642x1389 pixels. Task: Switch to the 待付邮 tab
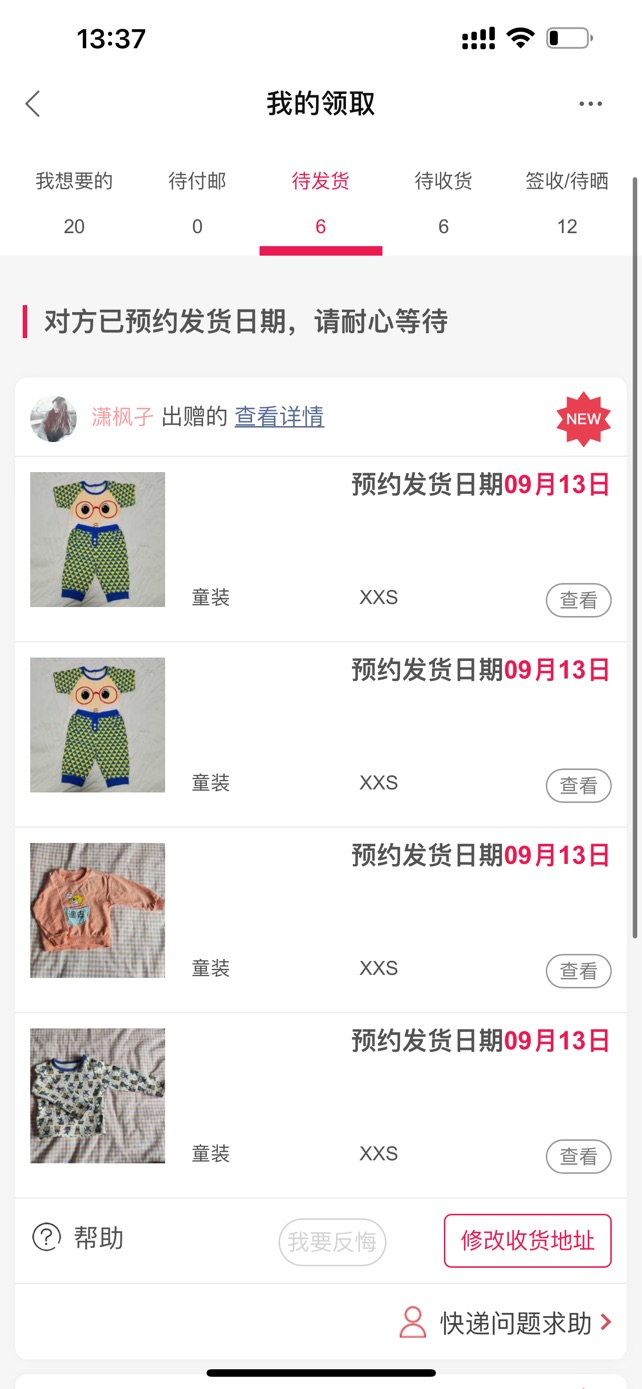(x=197, y=203)
